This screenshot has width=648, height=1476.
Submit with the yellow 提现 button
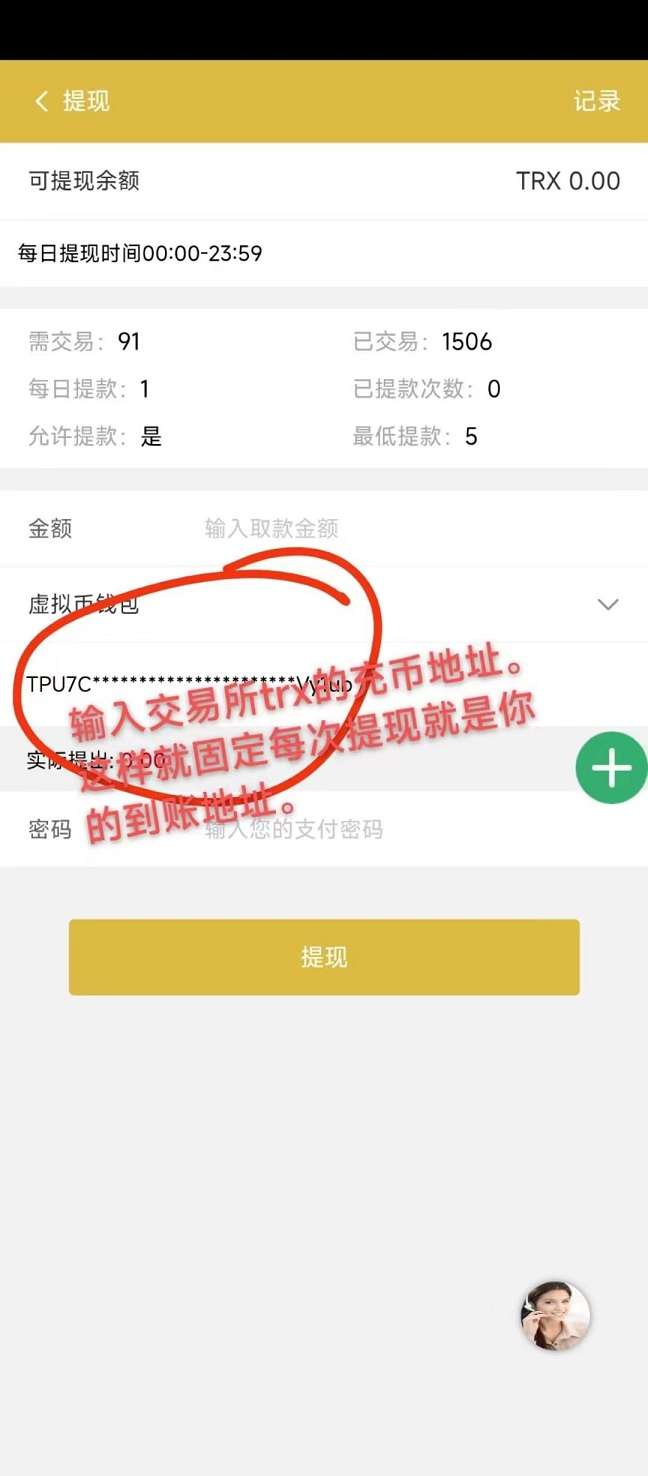pos(324,957)
